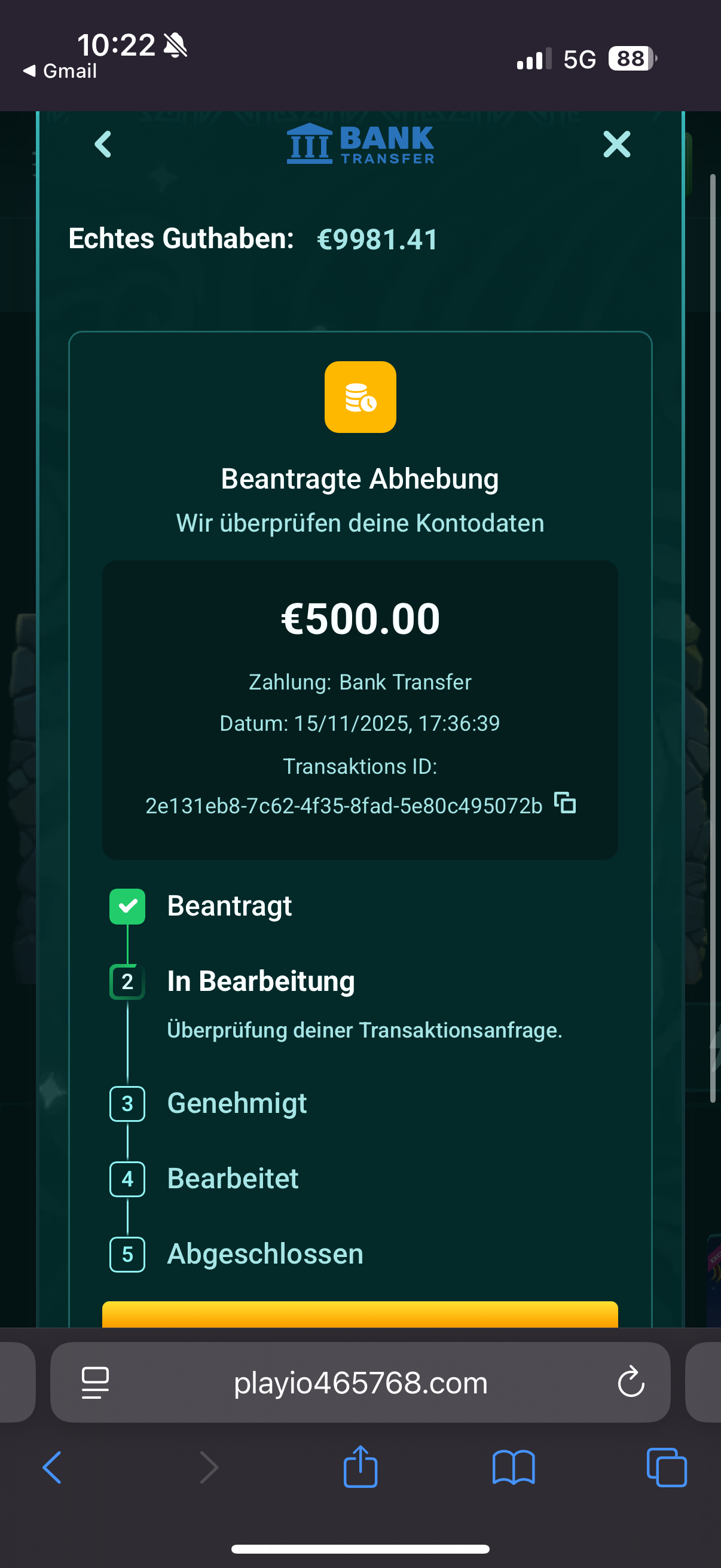721x1568 pixels.
Task: Tap the playio465768.com address bar
Action: [x=360, y=1383]
